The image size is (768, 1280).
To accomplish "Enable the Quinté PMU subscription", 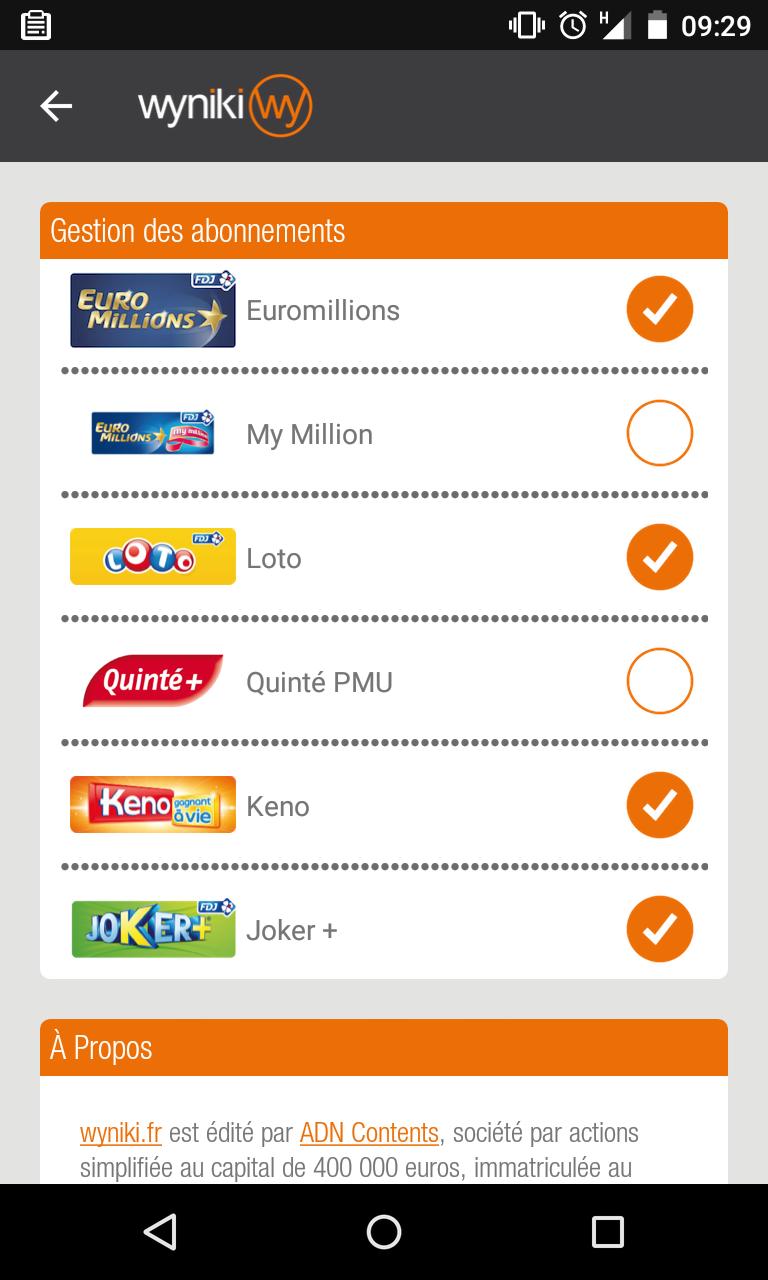I will pyautogui.click(x=659, y=681).
